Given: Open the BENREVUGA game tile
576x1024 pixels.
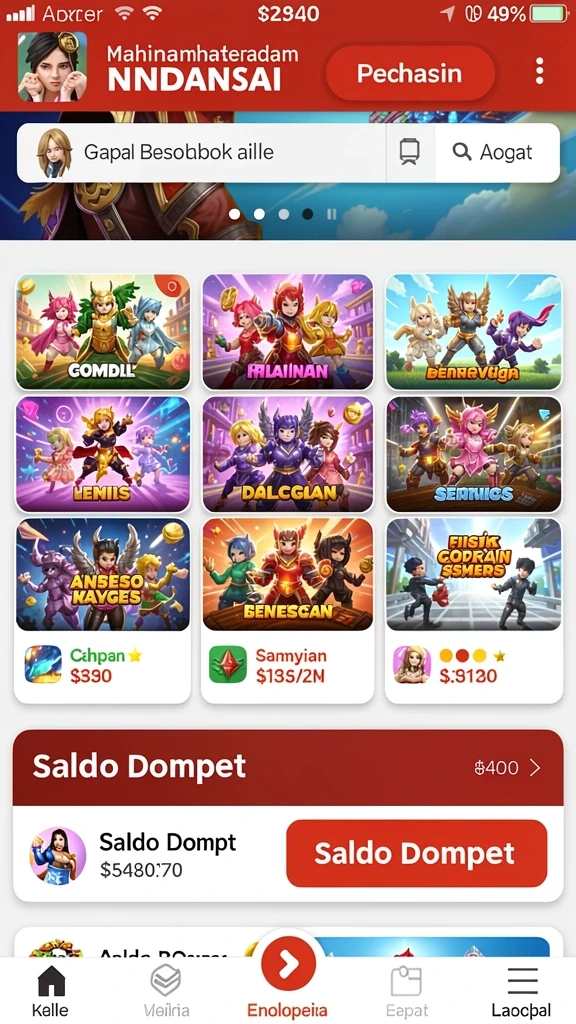Looking at the screenshot, I should click(x=473, y=332).
